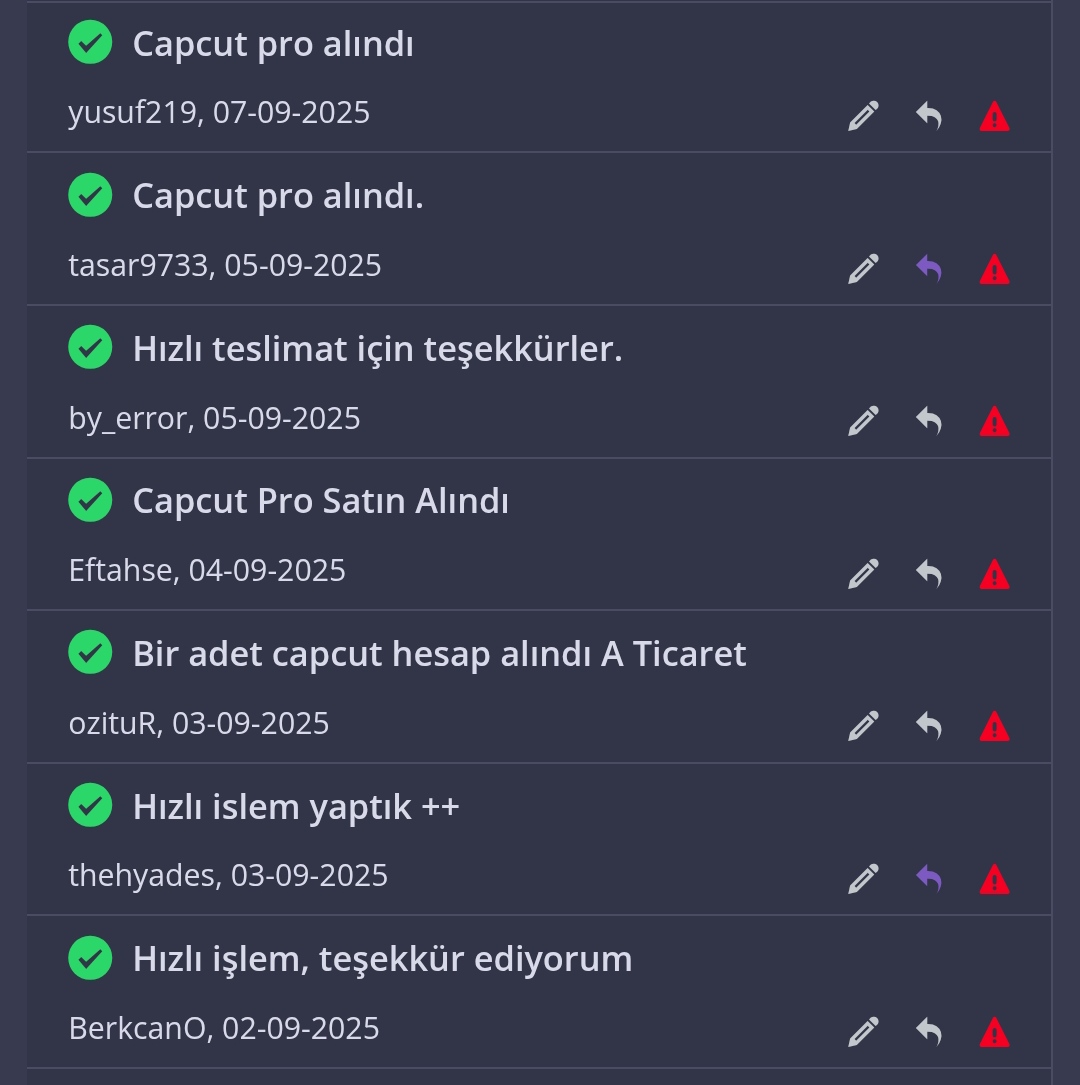Edit tasar9733's feedback entry
Image resolution: width=1080 pixels, height=1085 pixels.
pos(863,268)
